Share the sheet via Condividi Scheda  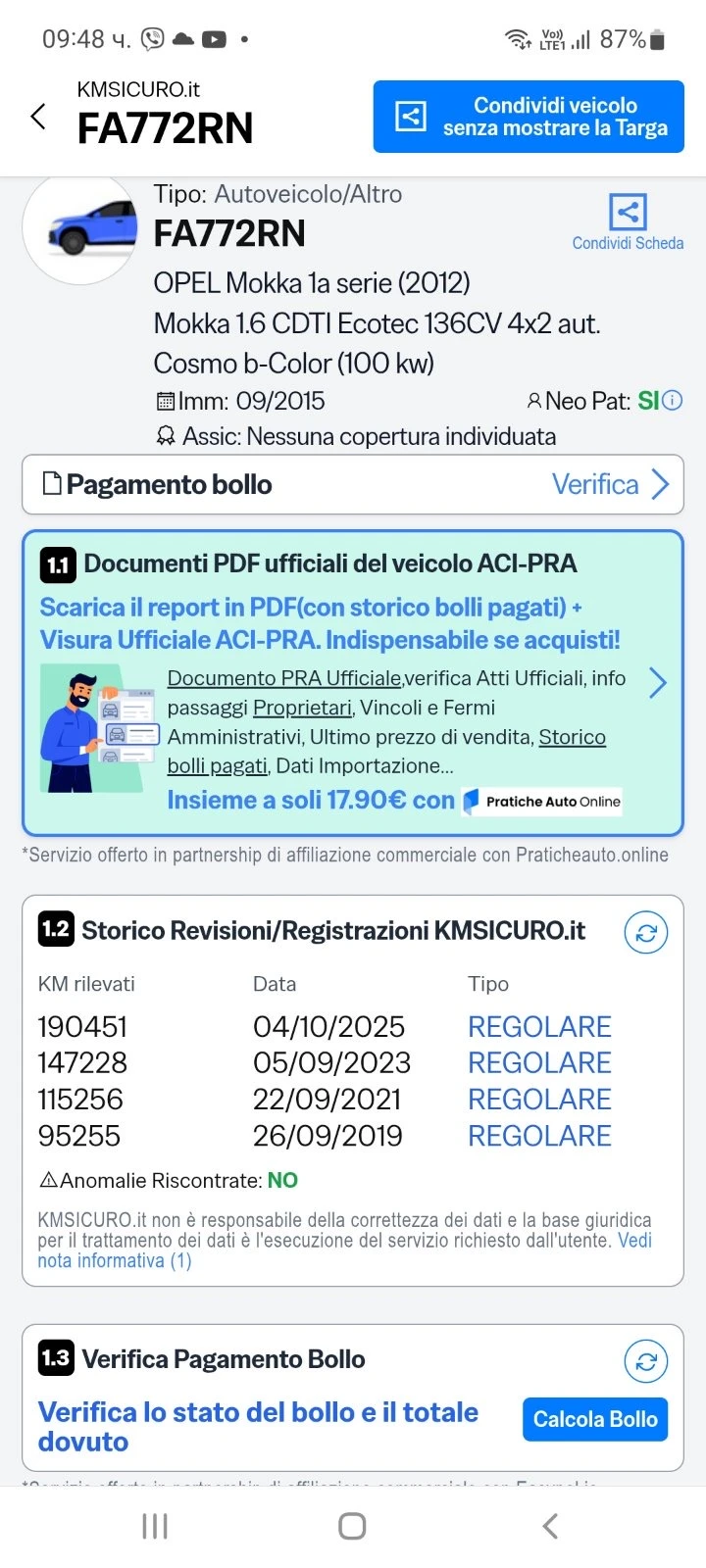(628, 222)
